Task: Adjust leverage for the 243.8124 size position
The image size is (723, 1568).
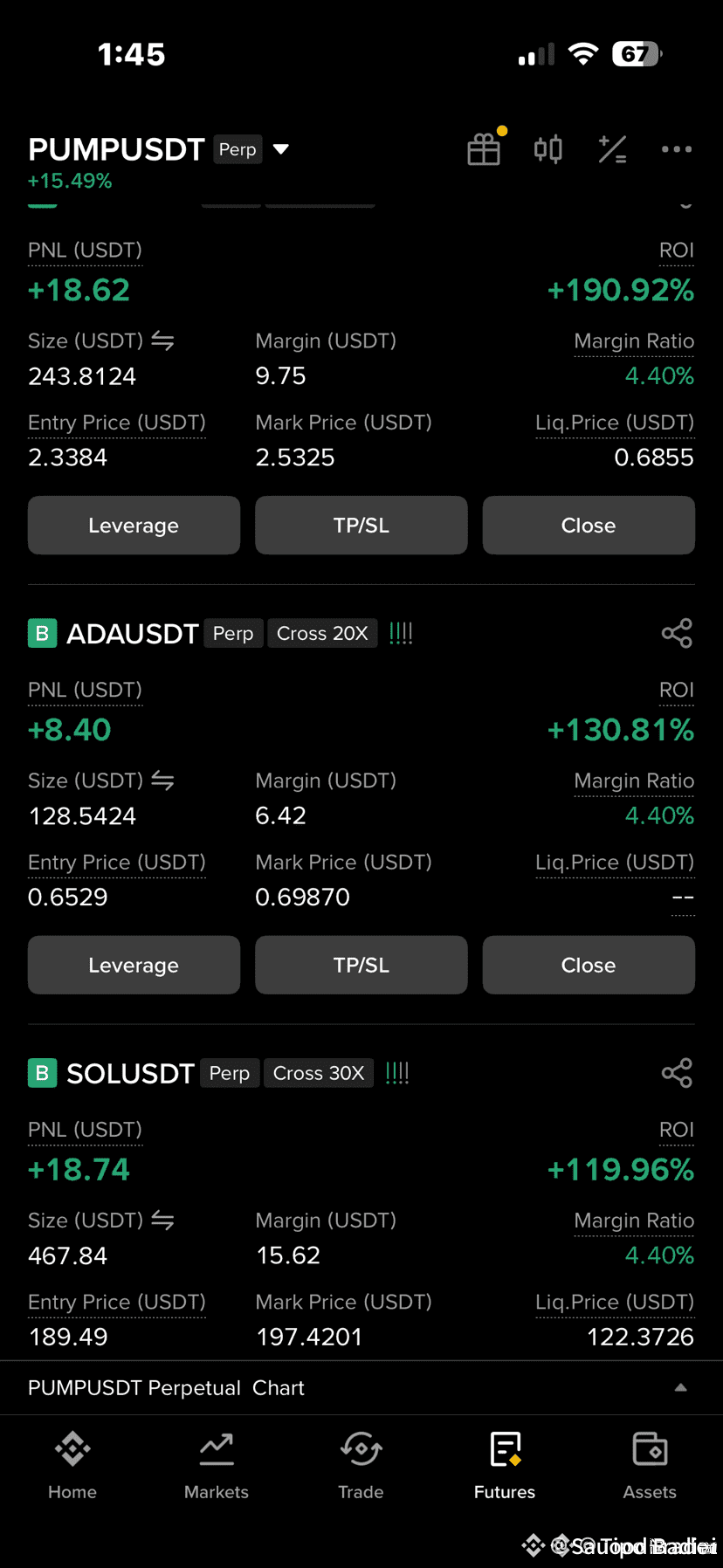Action: 134,526
